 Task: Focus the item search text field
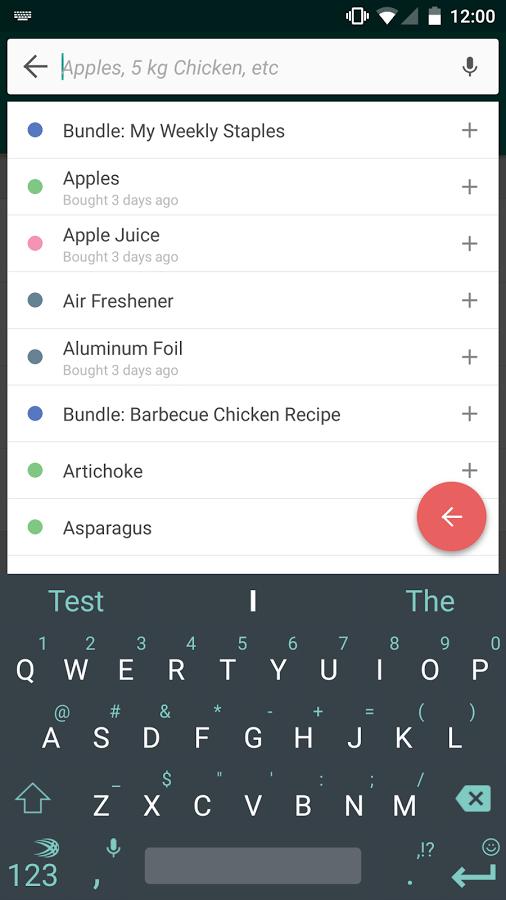tap(252, 67)
